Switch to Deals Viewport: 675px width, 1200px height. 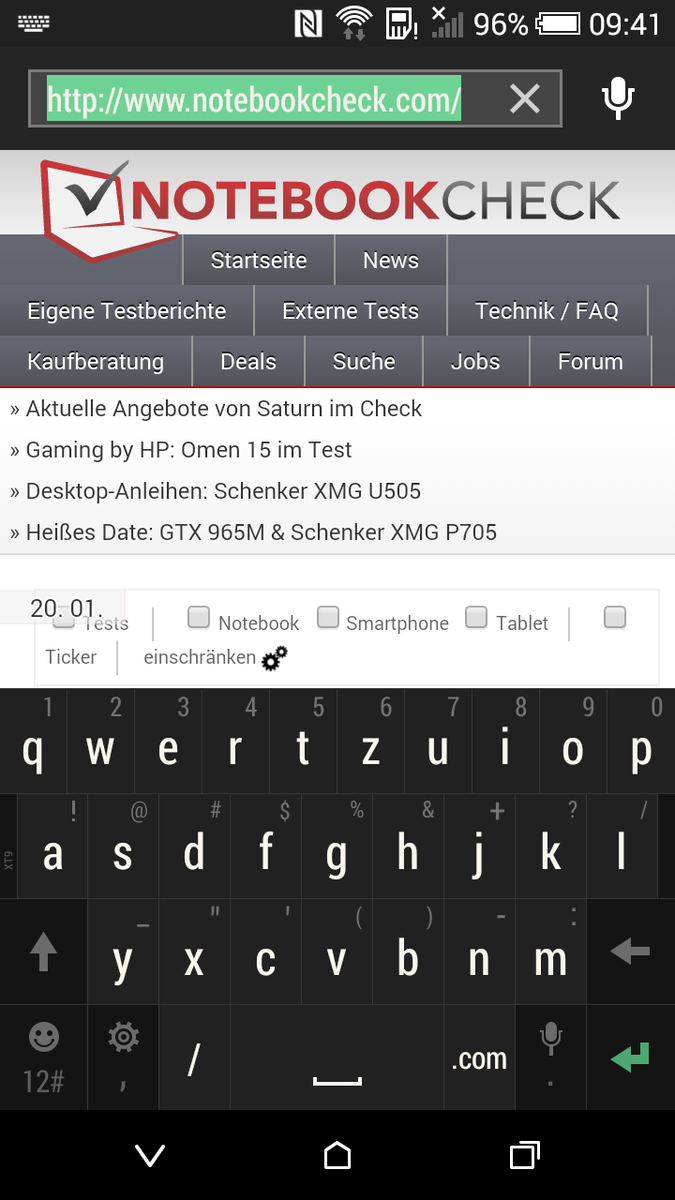point(248,362)
